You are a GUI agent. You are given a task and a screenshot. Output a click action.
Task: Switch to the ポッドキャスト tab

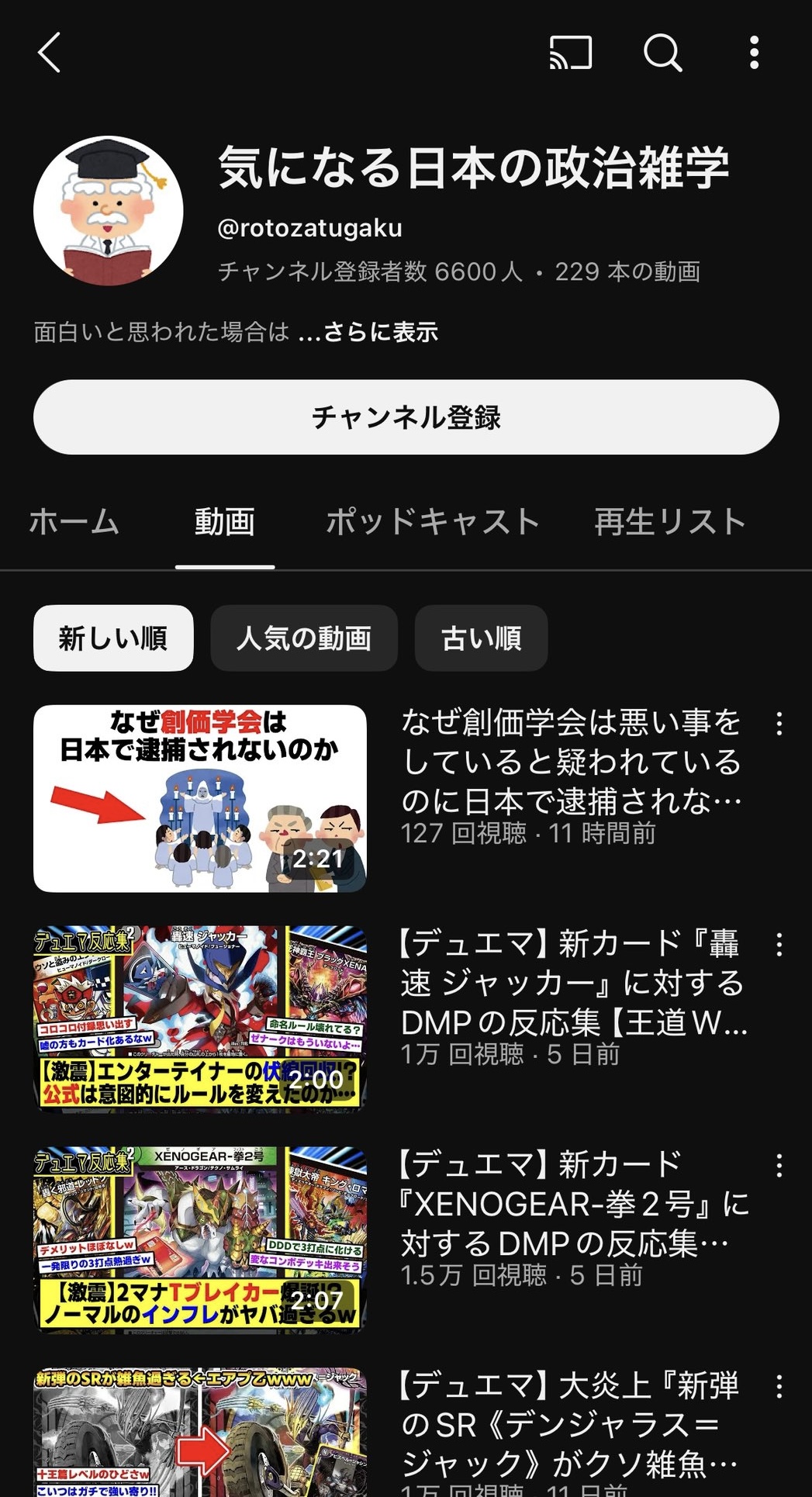pos(432,521)
